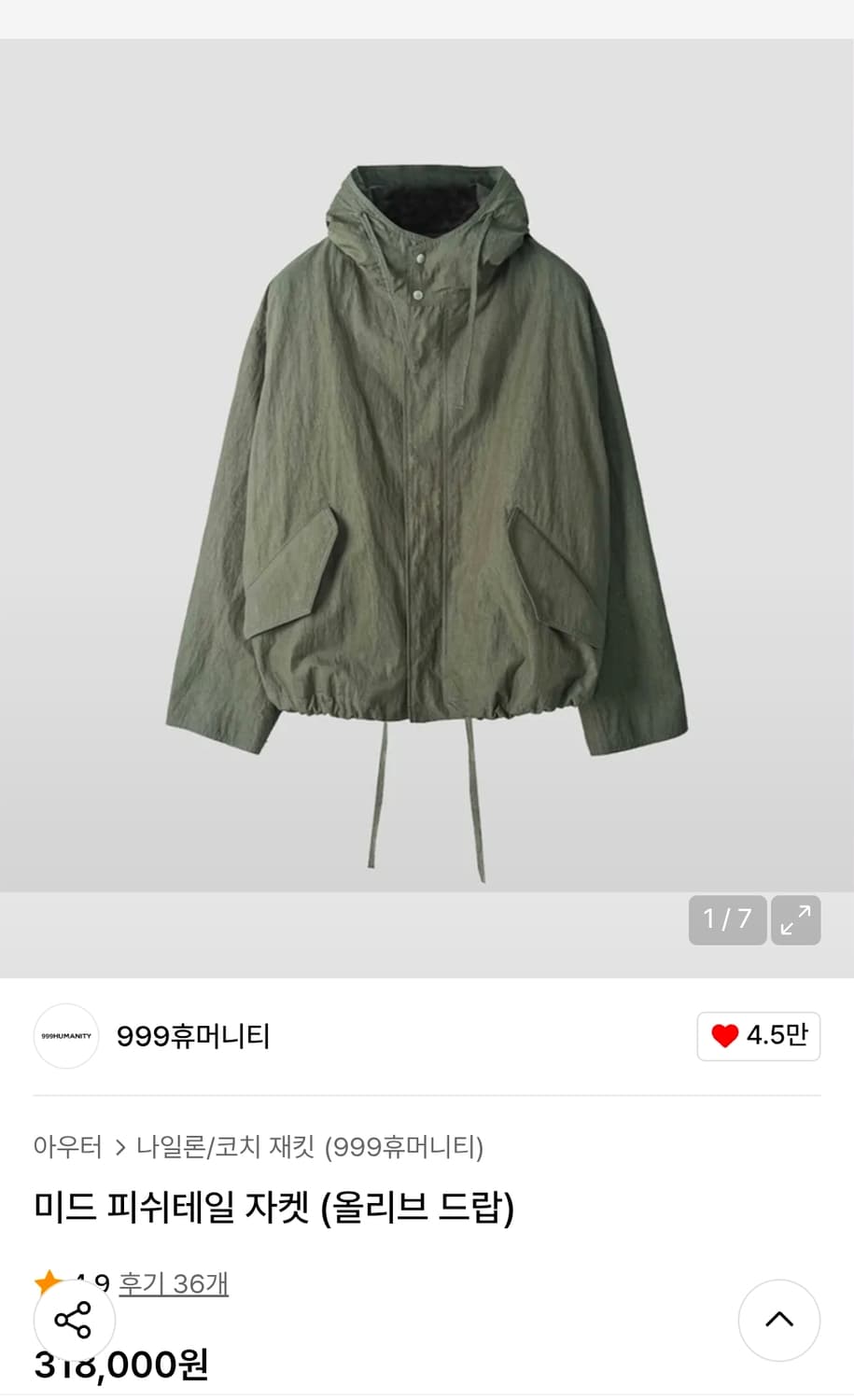The width and height of the screenshot is (854, 1400).
Task: Tap the scroll-to-top arrow icon
Action: [779, 1321]
